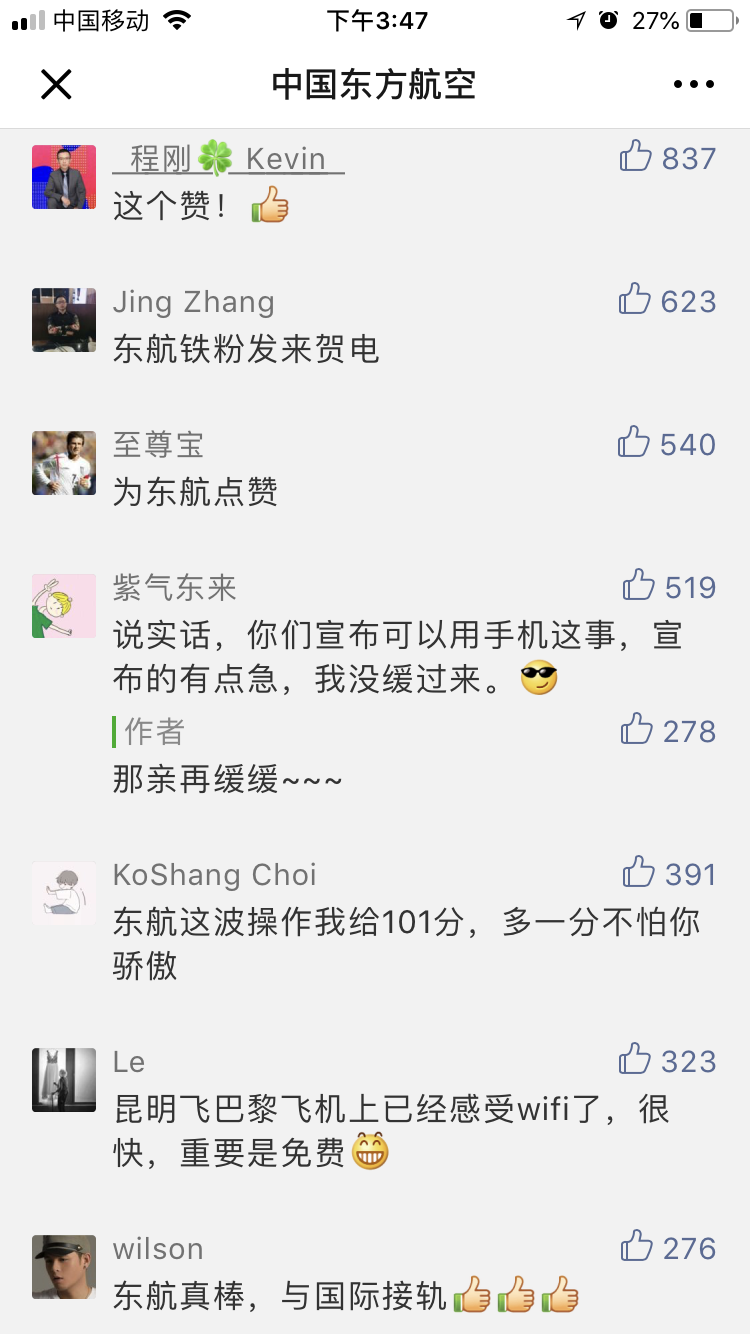Image resolution: width=750 pixels, height=1334 pixels.
Task: Like the 作者 reply 那亲再缓缓
Action: pyautogui.click(x=637, y=729)
